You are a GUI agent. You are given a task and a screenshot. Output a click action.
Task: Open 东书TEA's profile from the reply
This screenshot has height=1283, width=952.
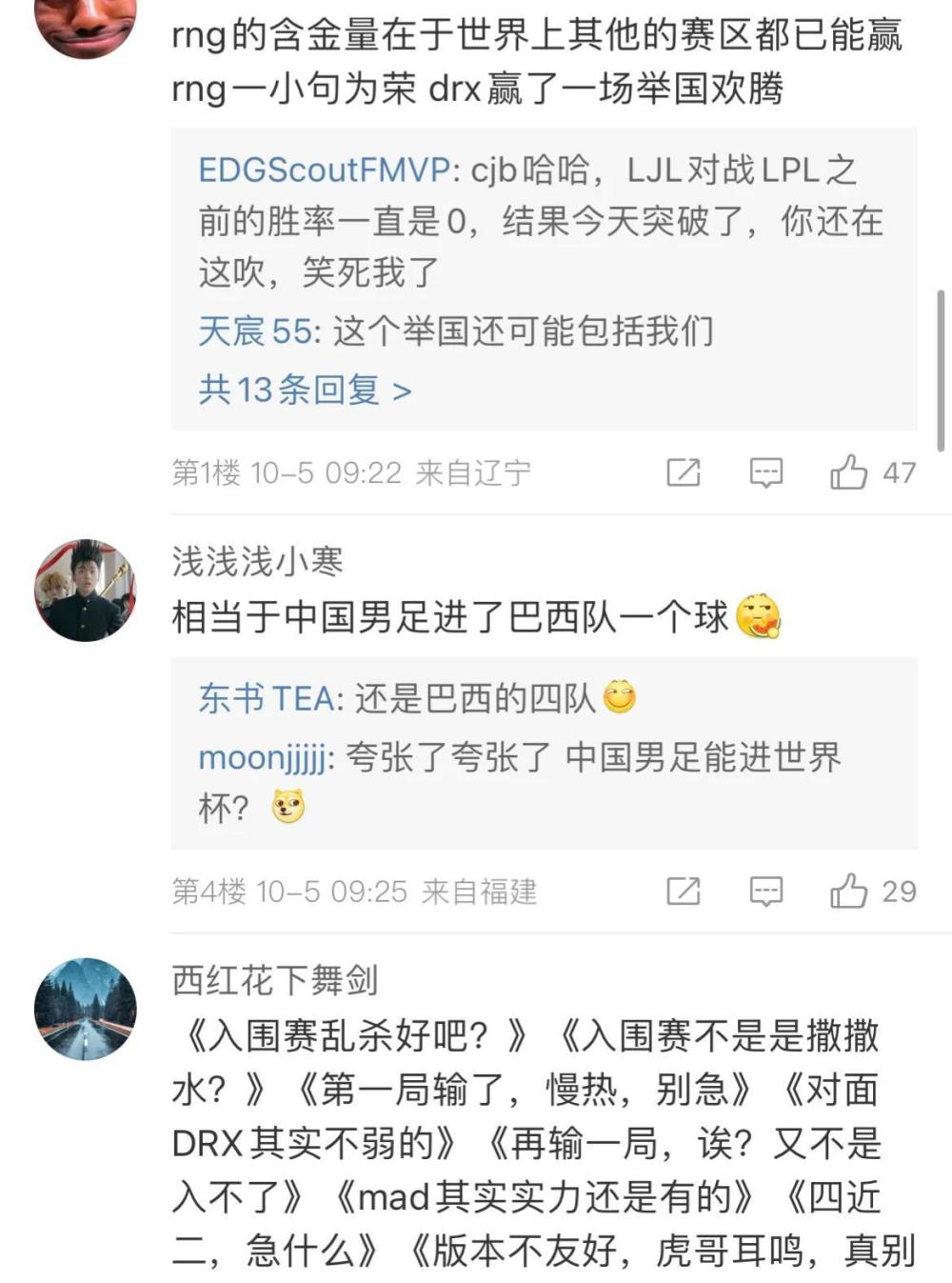coord(266,699)
